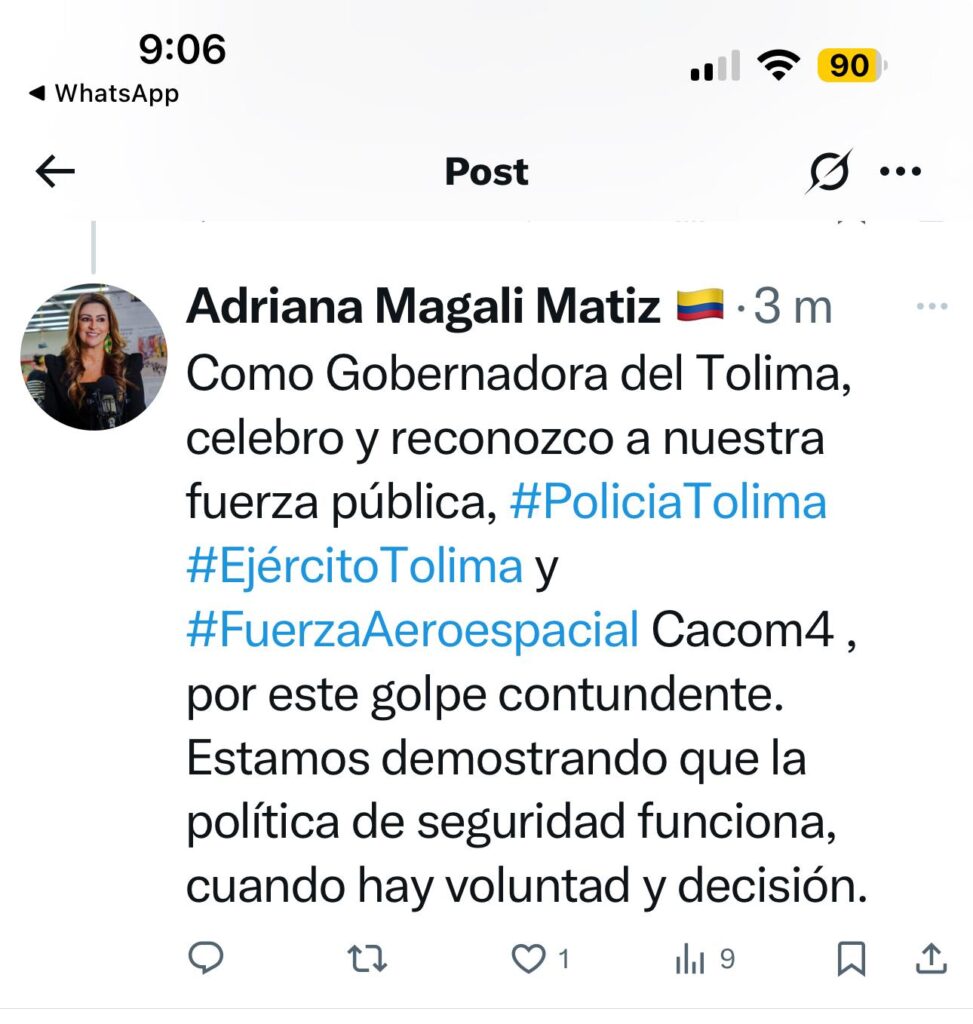Reply to Adriana's post
Screen dimensions: 973x1024
coord(205,959)
